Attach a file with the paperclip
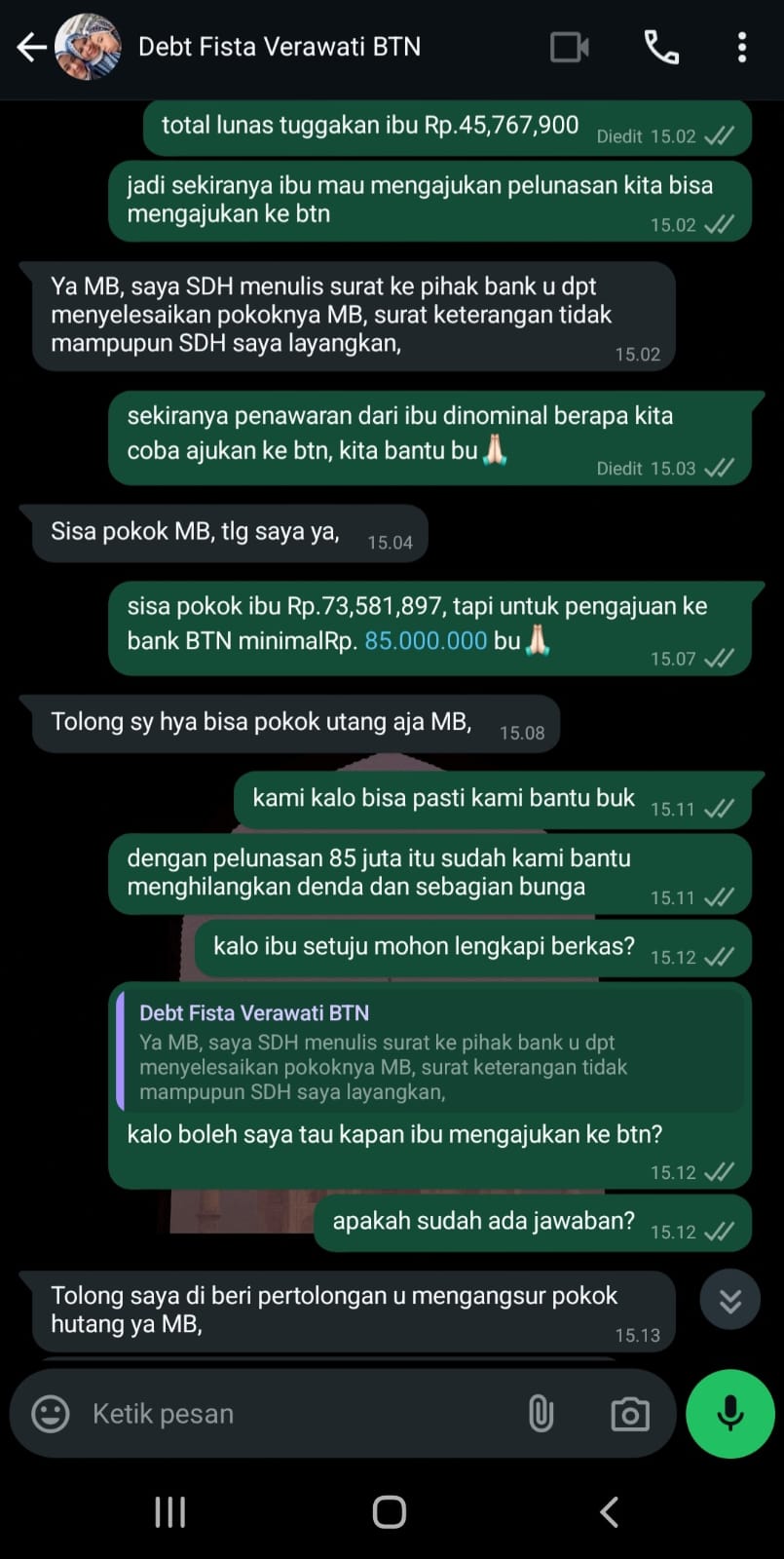Image resolution: width=784 pixels, height=1559 pixels. click(541, 1413)
